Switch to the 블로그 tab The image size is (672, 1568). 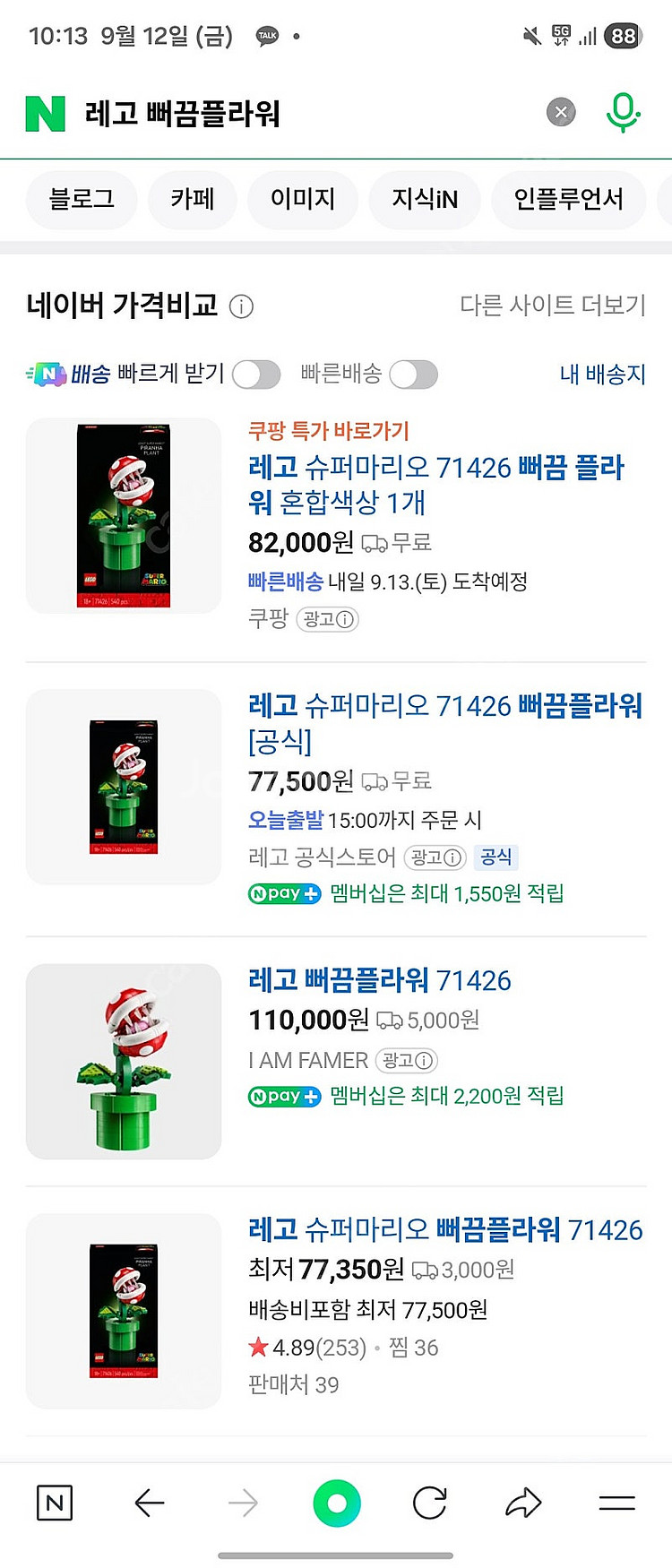(82, 199)
